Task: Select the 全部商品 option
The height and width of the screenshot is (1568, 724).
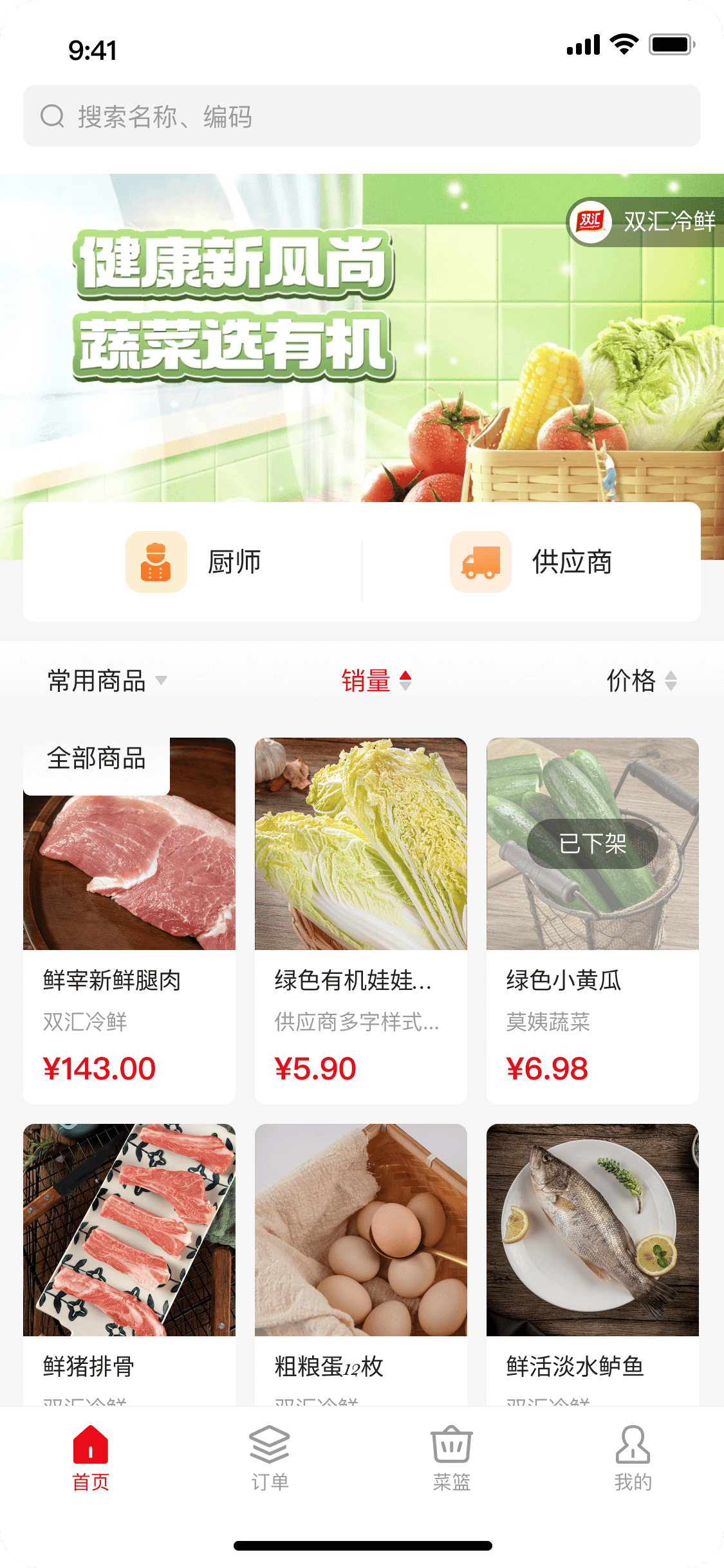Action: click(x=97, y=759)
